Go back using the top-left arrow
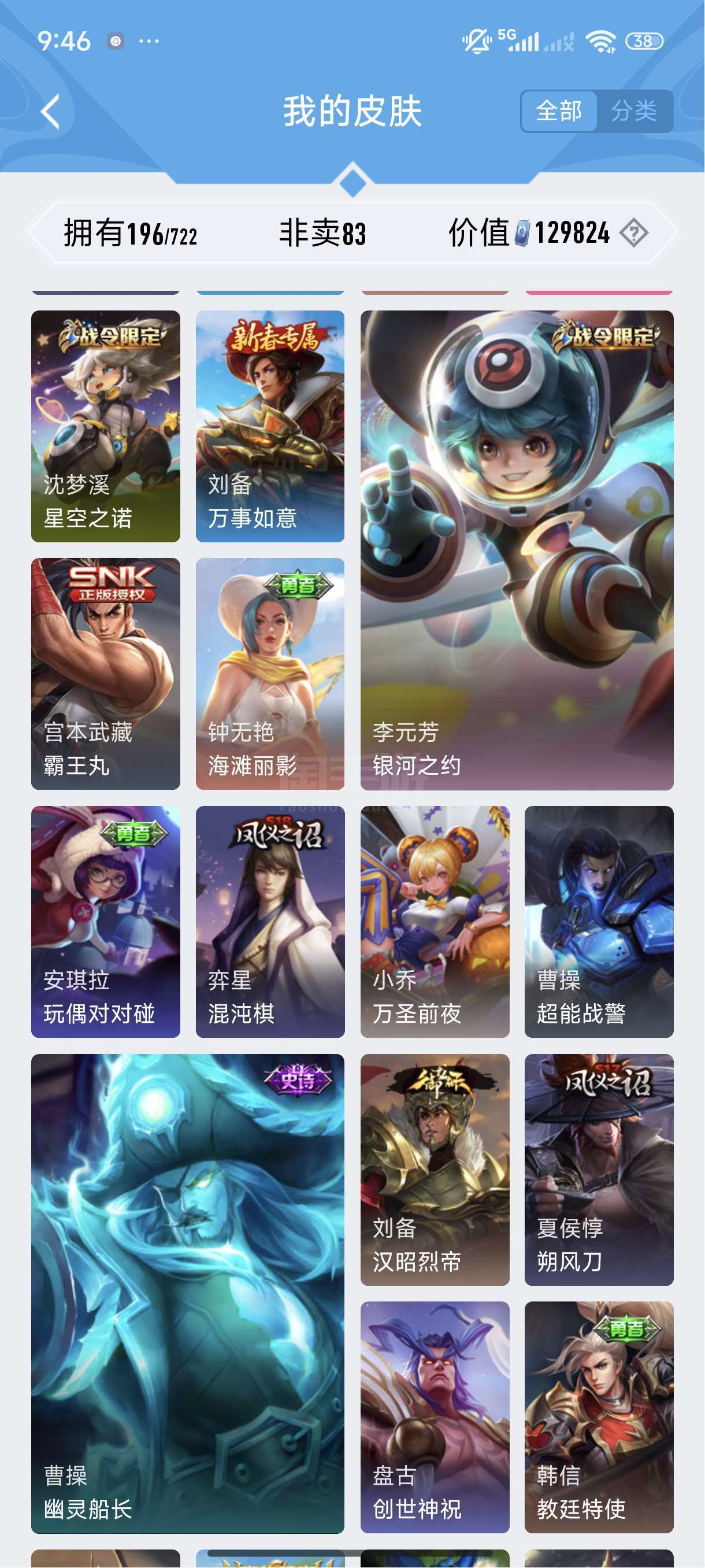Image resolution: width=705 pixels, height=1568 pixels. click(50, 112)
